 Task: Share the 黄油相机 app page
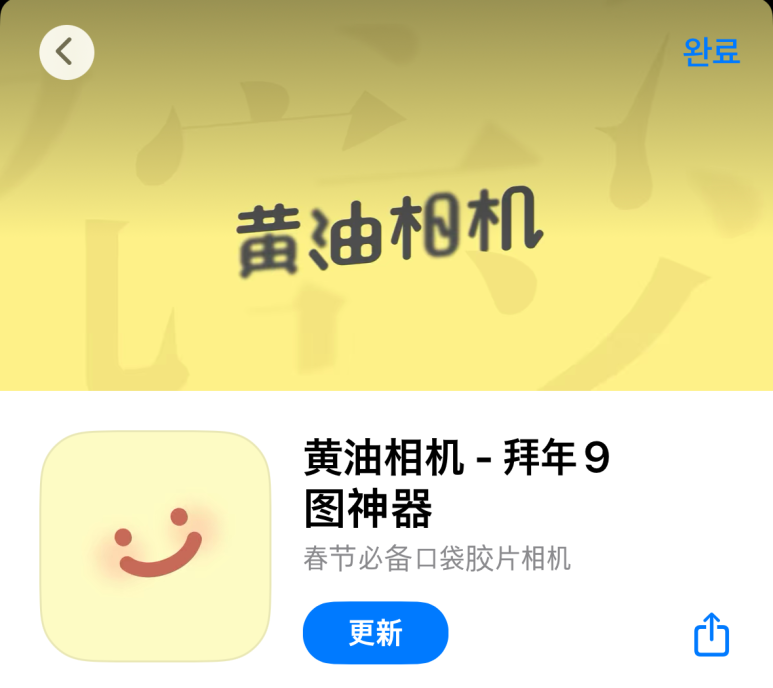711,635
